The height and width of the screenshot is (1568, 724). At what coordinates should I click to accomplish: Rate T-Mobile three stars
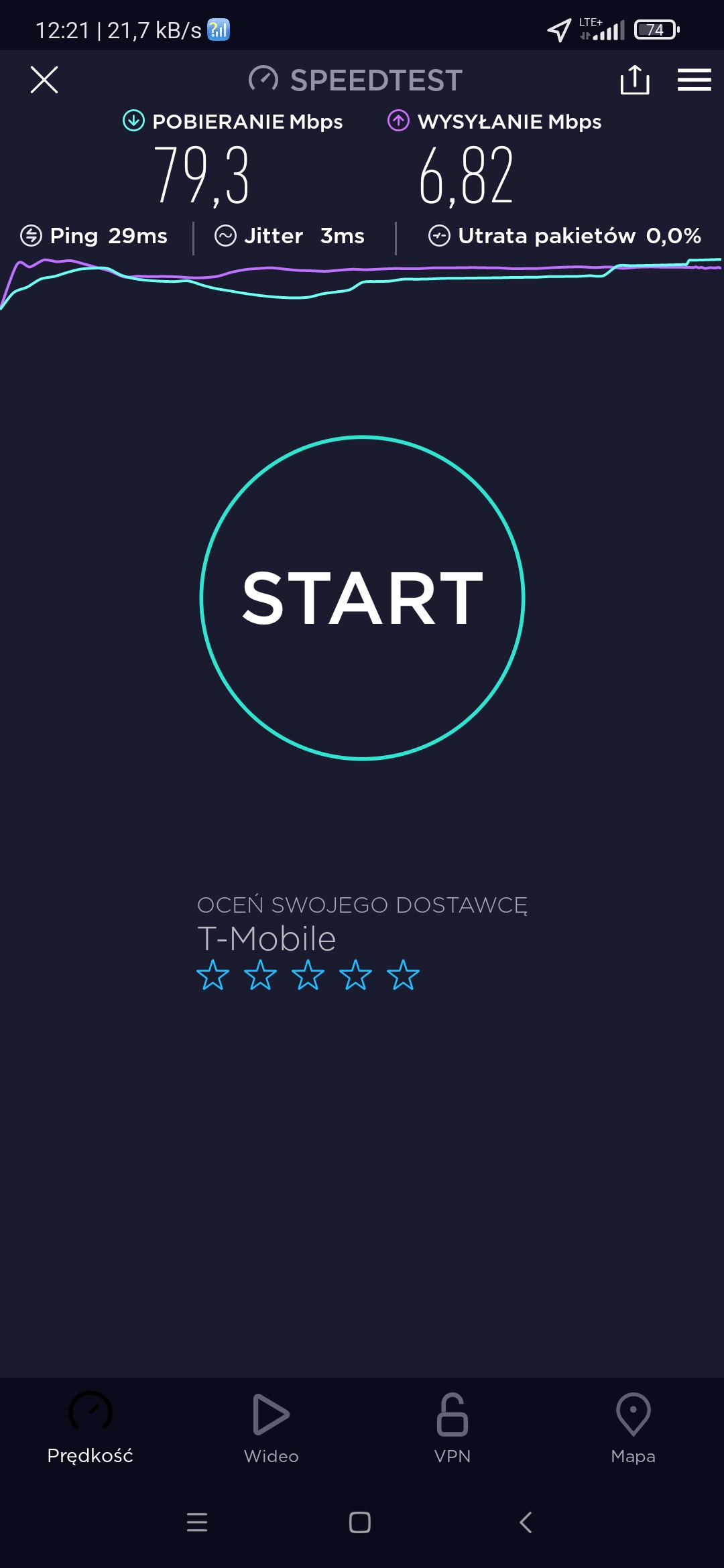308,975
